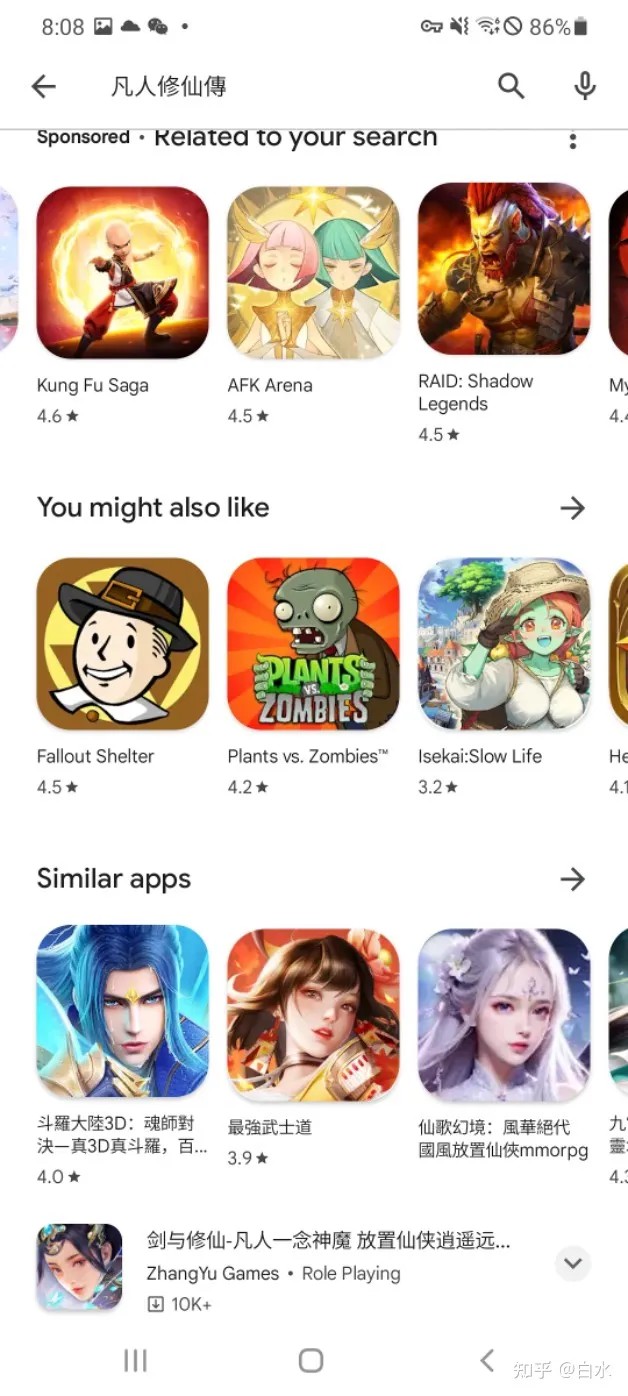
Task: Expand the You might also like section
Action: 572,508
